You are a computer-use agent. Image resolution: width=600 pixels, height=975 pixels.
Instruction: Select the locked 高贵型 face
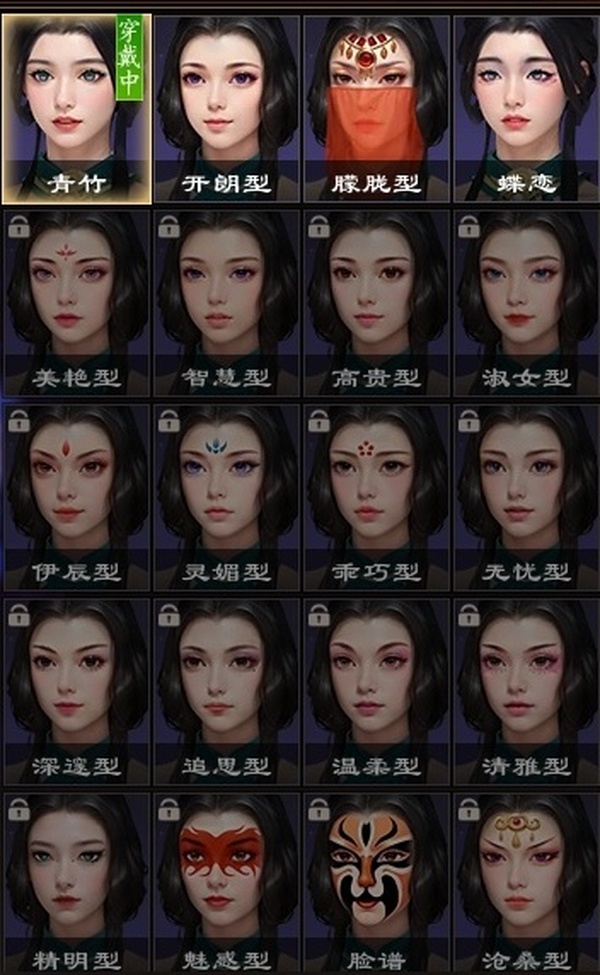376,303
